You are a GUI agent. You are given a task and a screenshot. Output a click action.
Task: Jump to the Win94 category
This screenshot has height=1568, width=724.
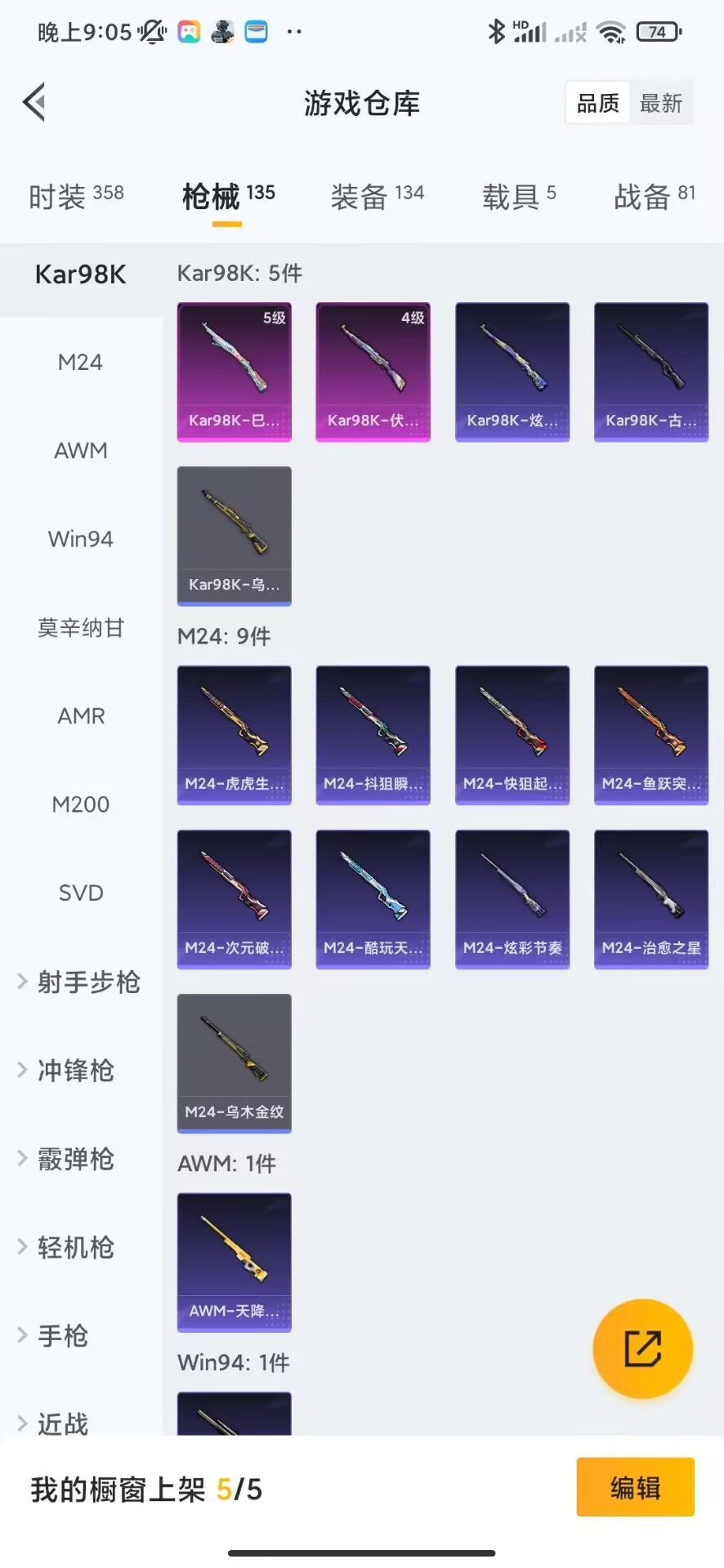point(80,539)
